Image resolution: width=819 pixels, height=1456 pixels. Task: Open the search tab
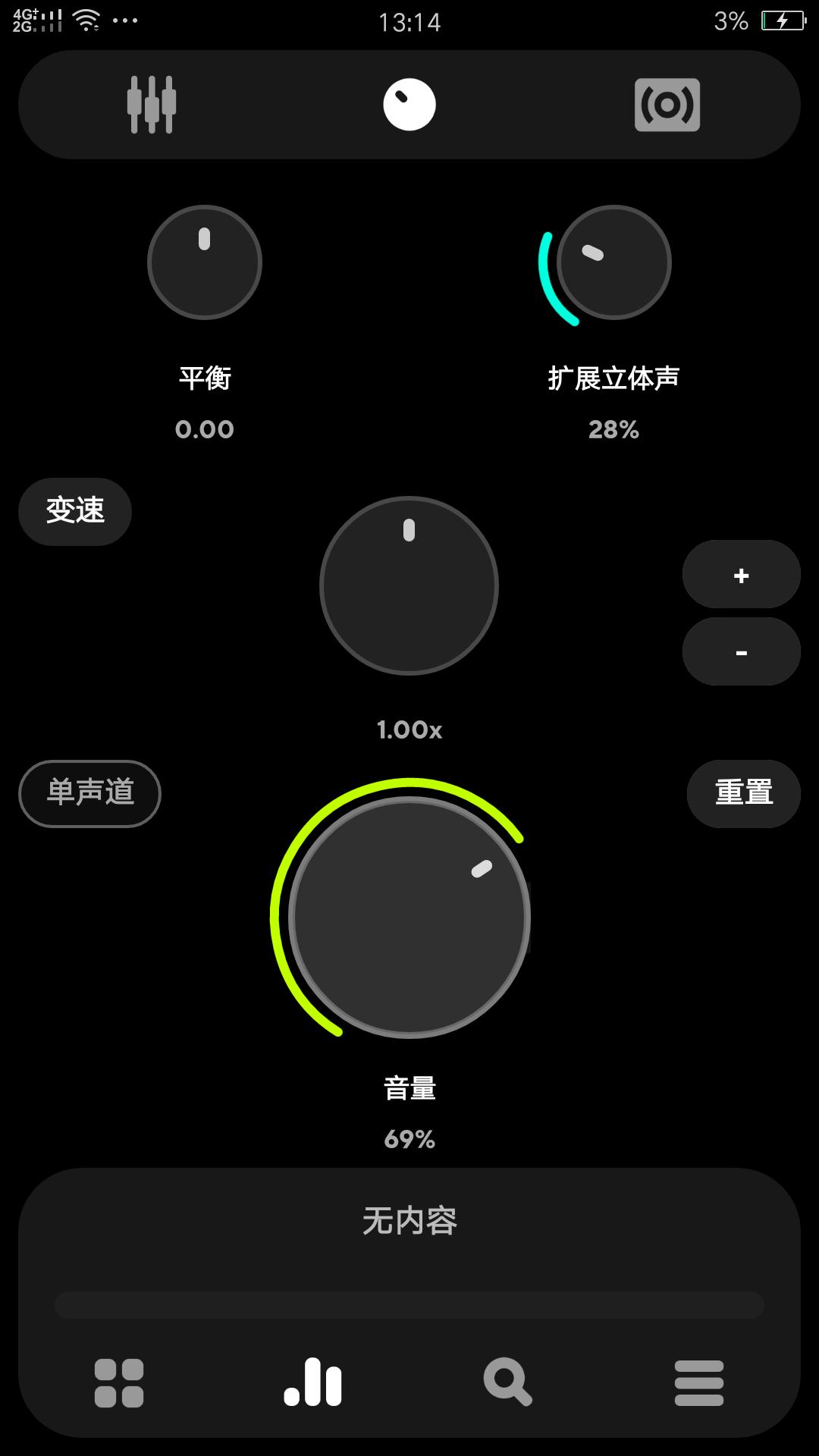click(x=507, y=1382)
